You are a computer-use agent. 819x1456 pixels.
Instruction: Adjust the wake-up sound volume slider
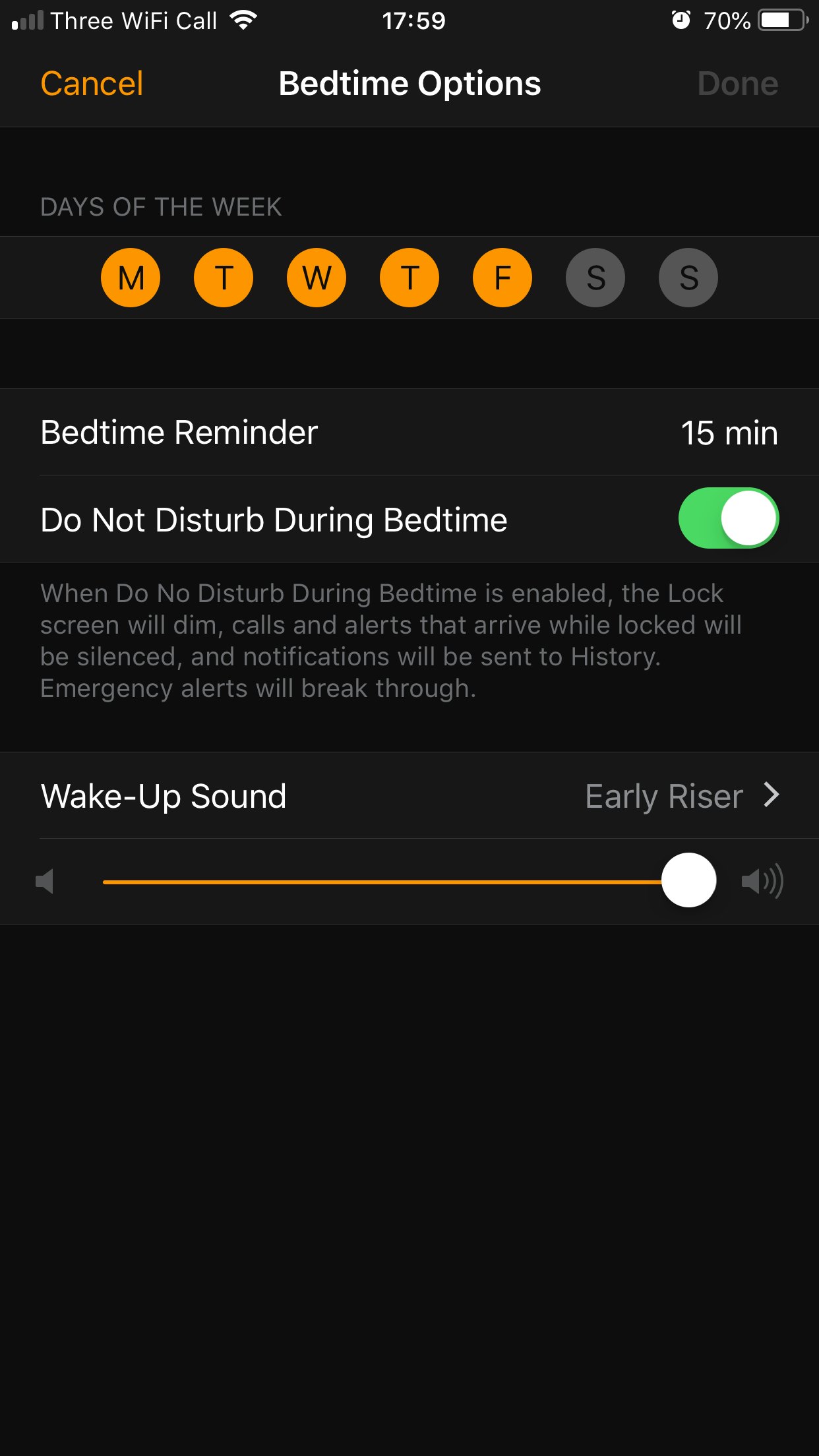click(688, 880)
